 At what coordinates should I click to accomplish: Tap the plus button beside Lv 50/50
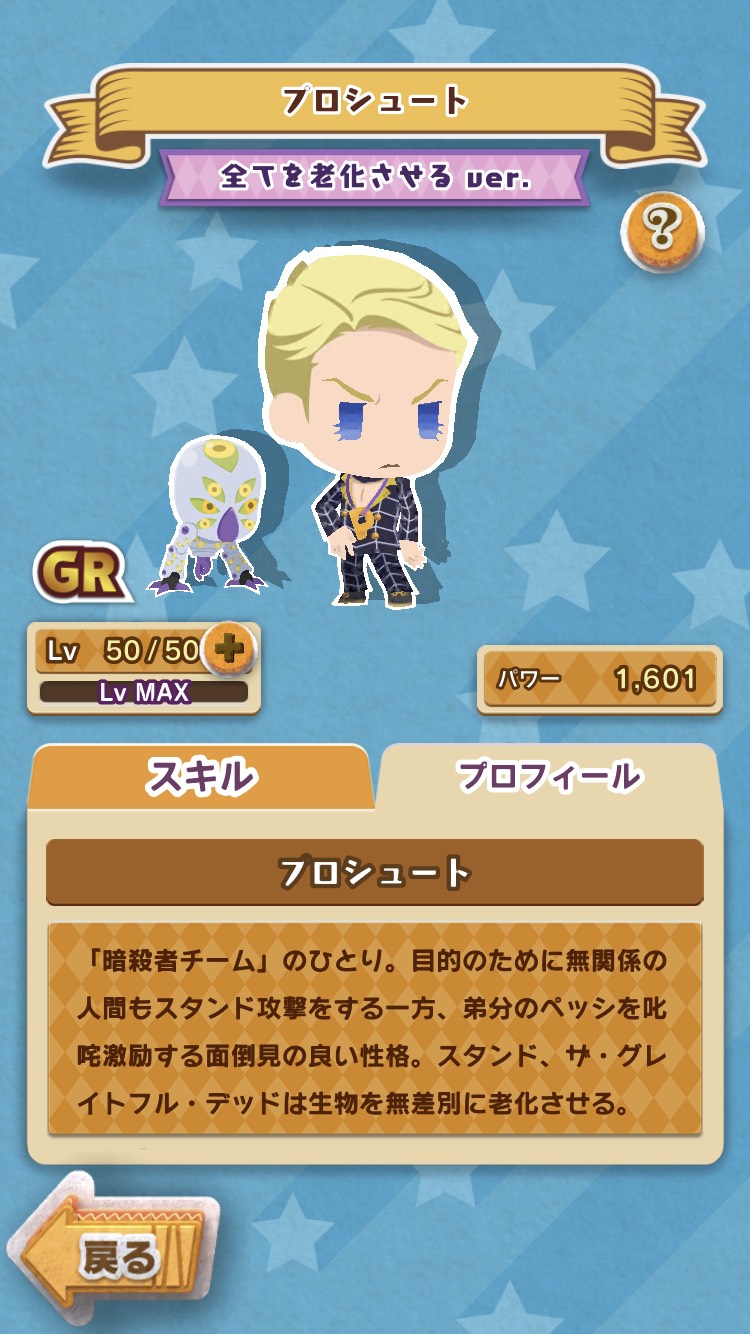[228, 651]
